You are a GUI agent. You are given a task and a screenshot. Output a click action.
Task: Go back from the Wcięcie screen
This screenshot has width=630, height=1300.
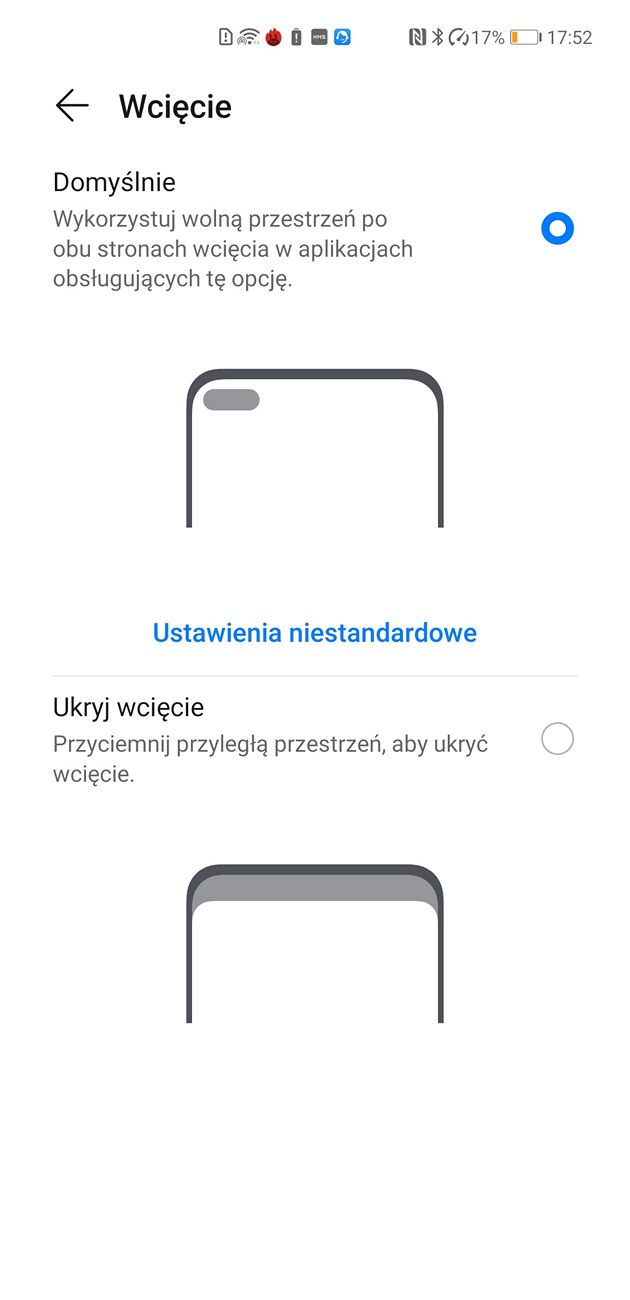pos(72,105)
